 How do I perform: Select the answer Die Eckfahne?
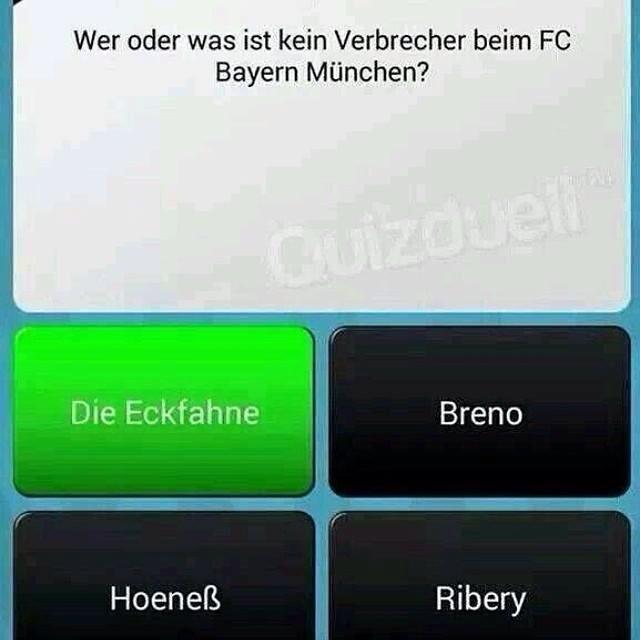(164, 411)
